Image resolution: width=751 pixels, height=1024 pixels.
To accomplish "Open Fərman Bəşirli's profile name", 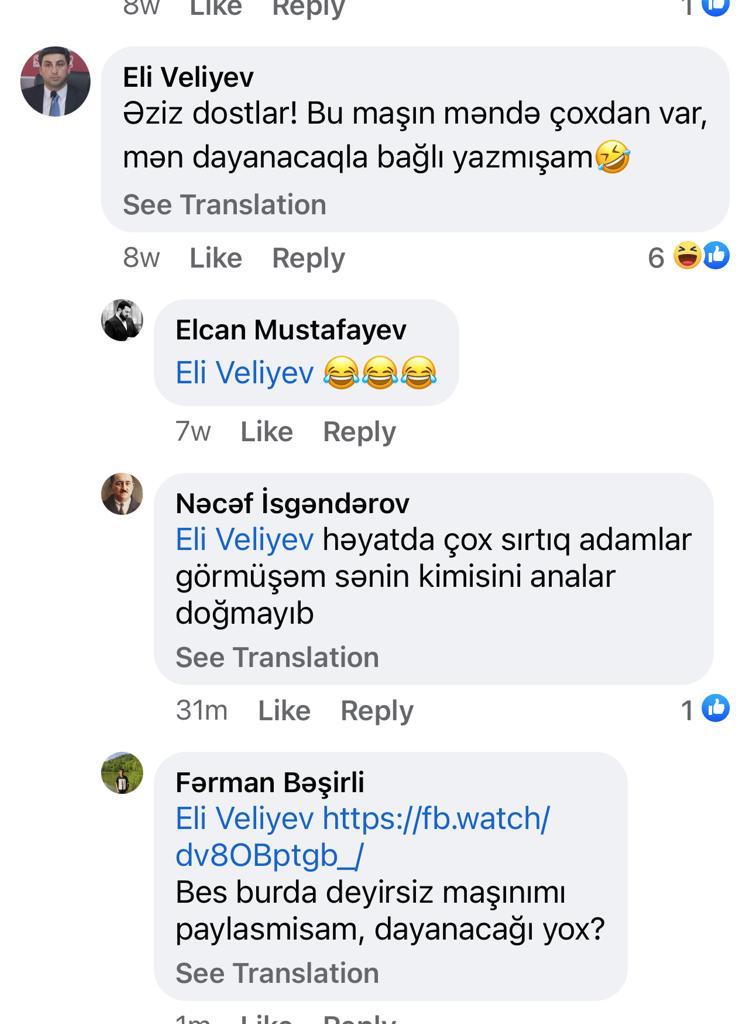I will (x=269, y=782).
